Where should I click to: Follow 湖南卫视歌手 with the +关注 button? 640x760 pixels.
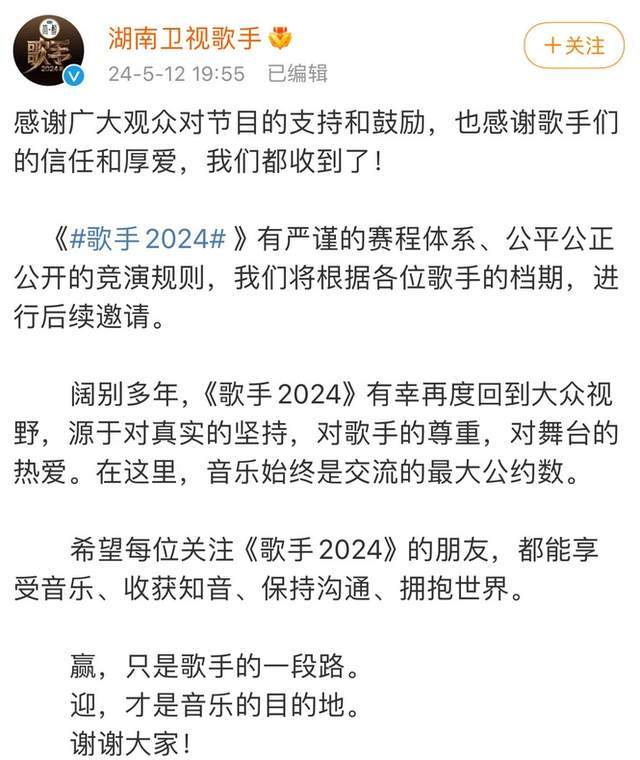pos(573,45)
